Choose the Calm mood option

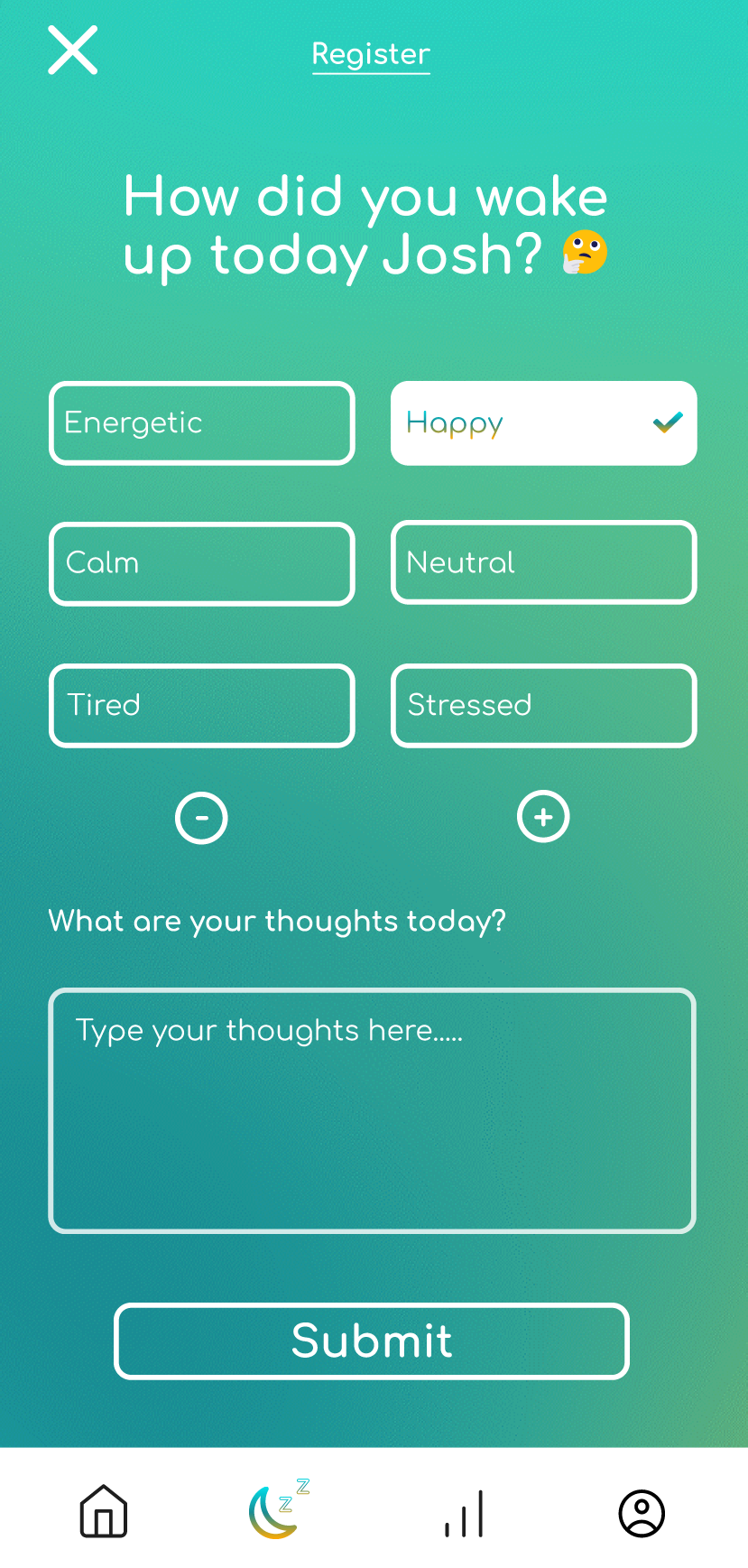click(202, 564)
